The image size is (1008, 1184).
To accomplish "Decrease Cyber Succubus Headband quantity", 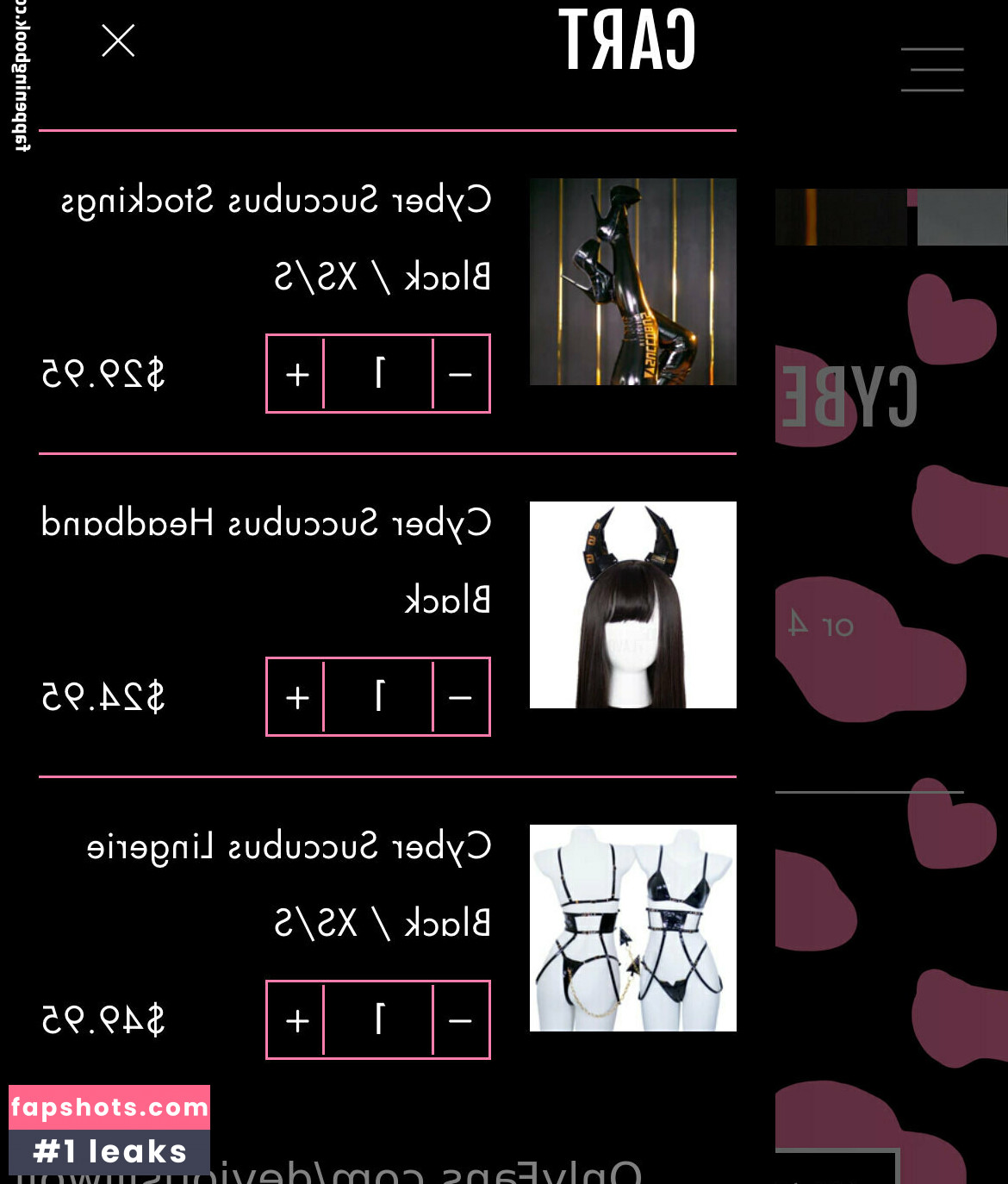I will (x=461, y=697).
